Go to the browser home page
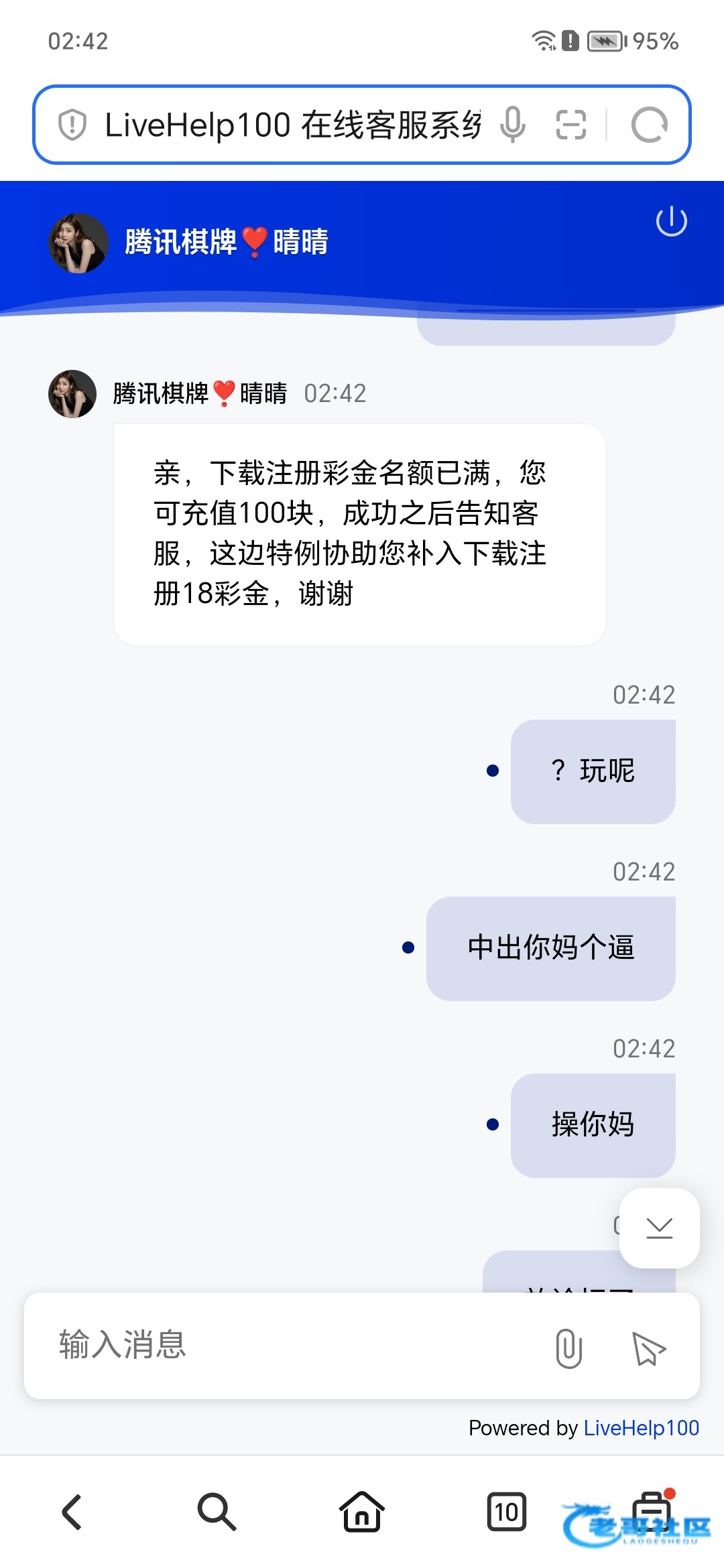 (x=362, y=1512)
